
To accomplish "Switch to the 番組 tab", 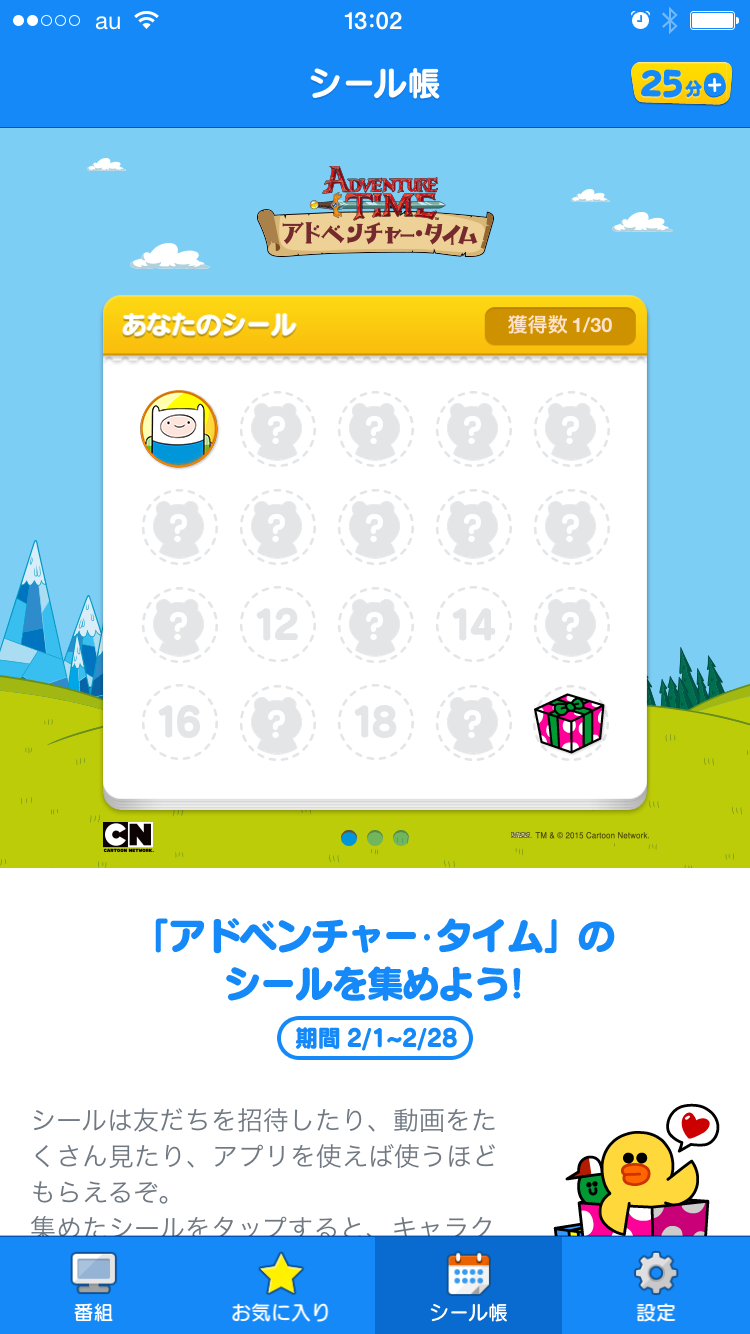I will point(94,1286).
